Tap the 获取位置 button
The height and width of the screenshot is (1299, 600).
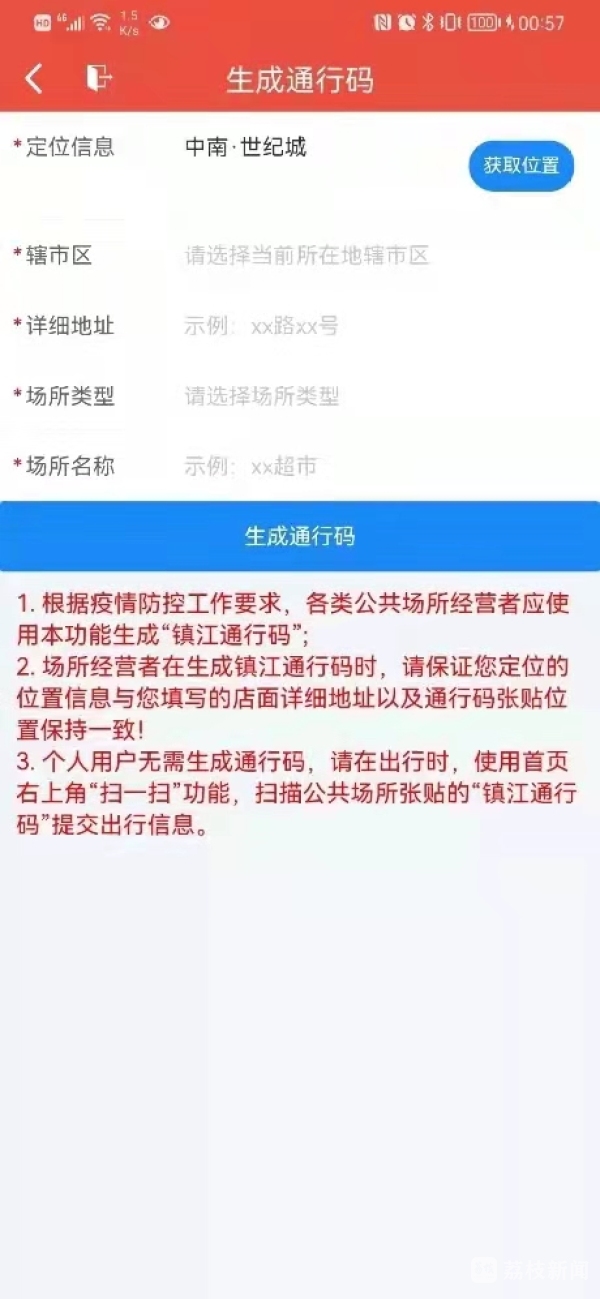[521, 166]
